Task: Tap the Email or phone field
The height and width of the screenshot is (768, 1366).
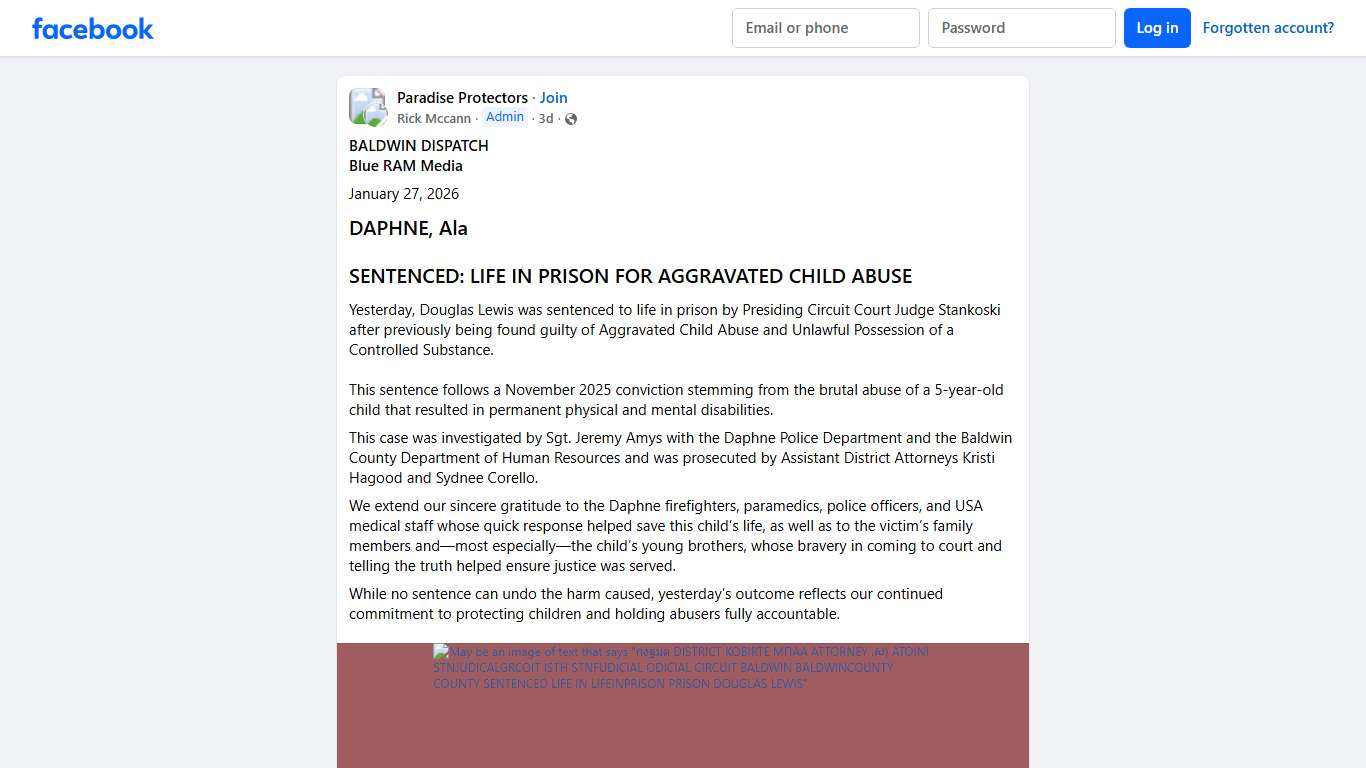Action: coord(825,28)
